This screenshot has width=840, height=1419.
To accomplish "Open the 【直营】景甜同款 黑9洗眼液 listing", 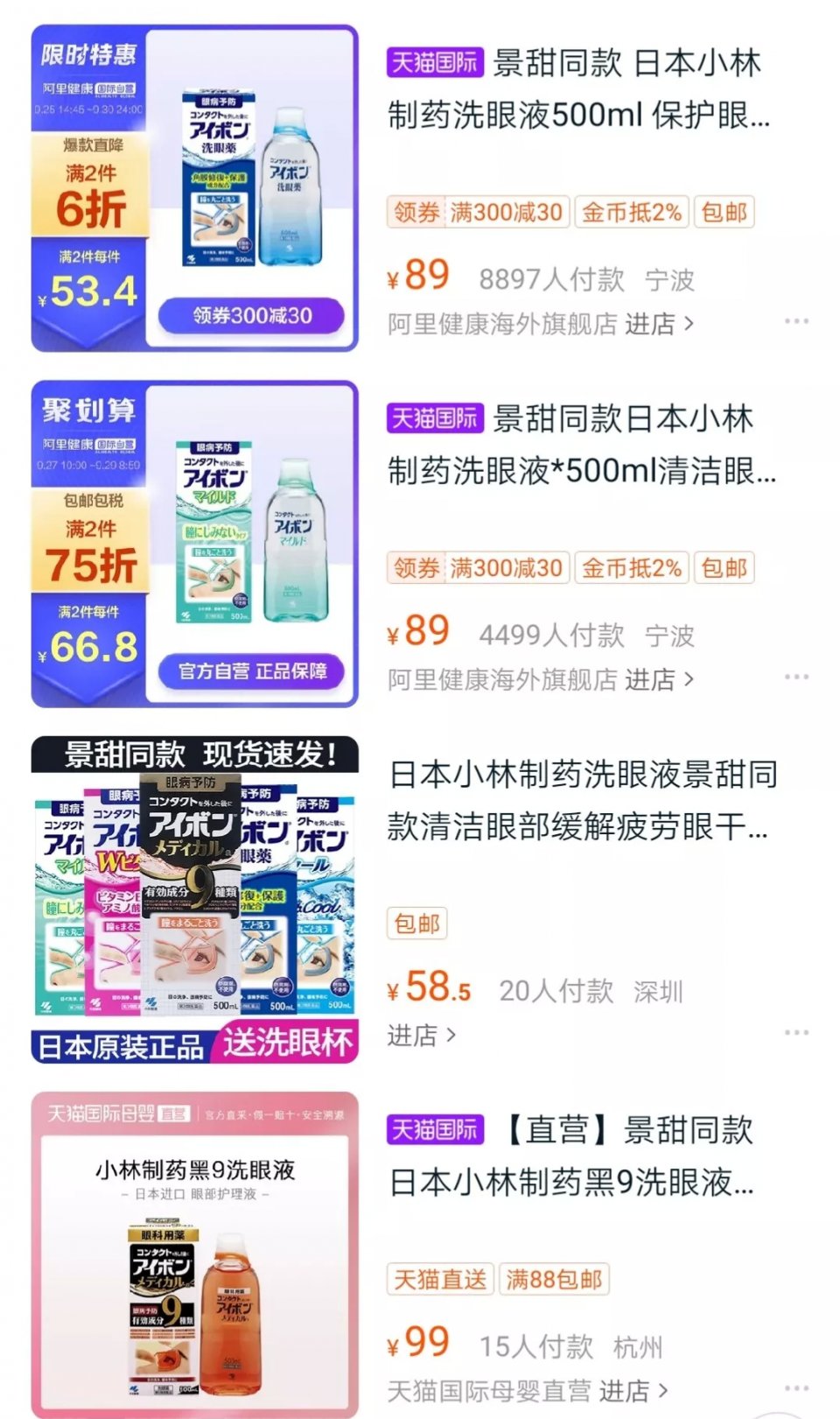I will click(x=570, y=1156).
